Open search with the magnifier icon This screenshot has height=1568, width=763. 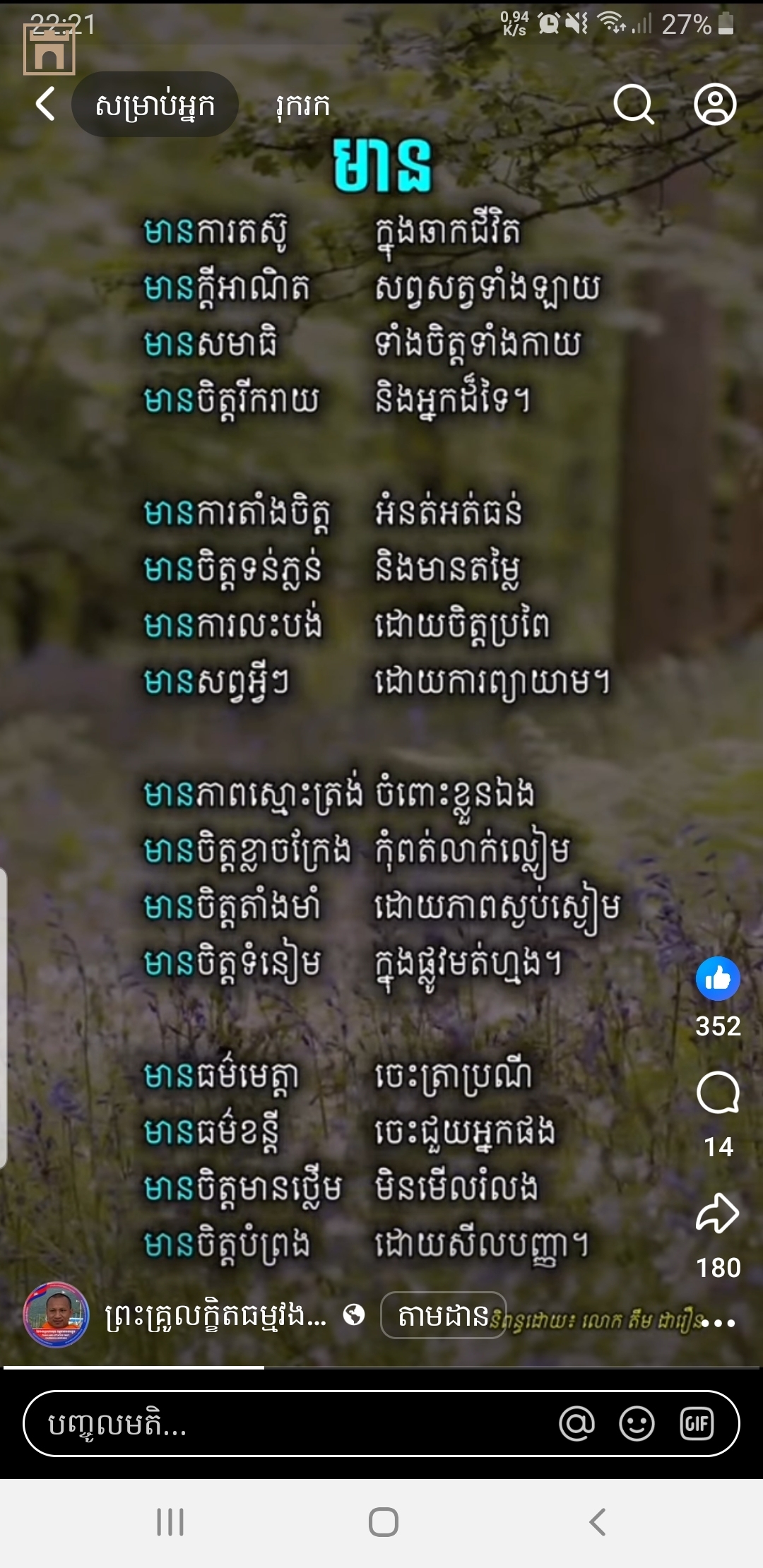point(633,105)
